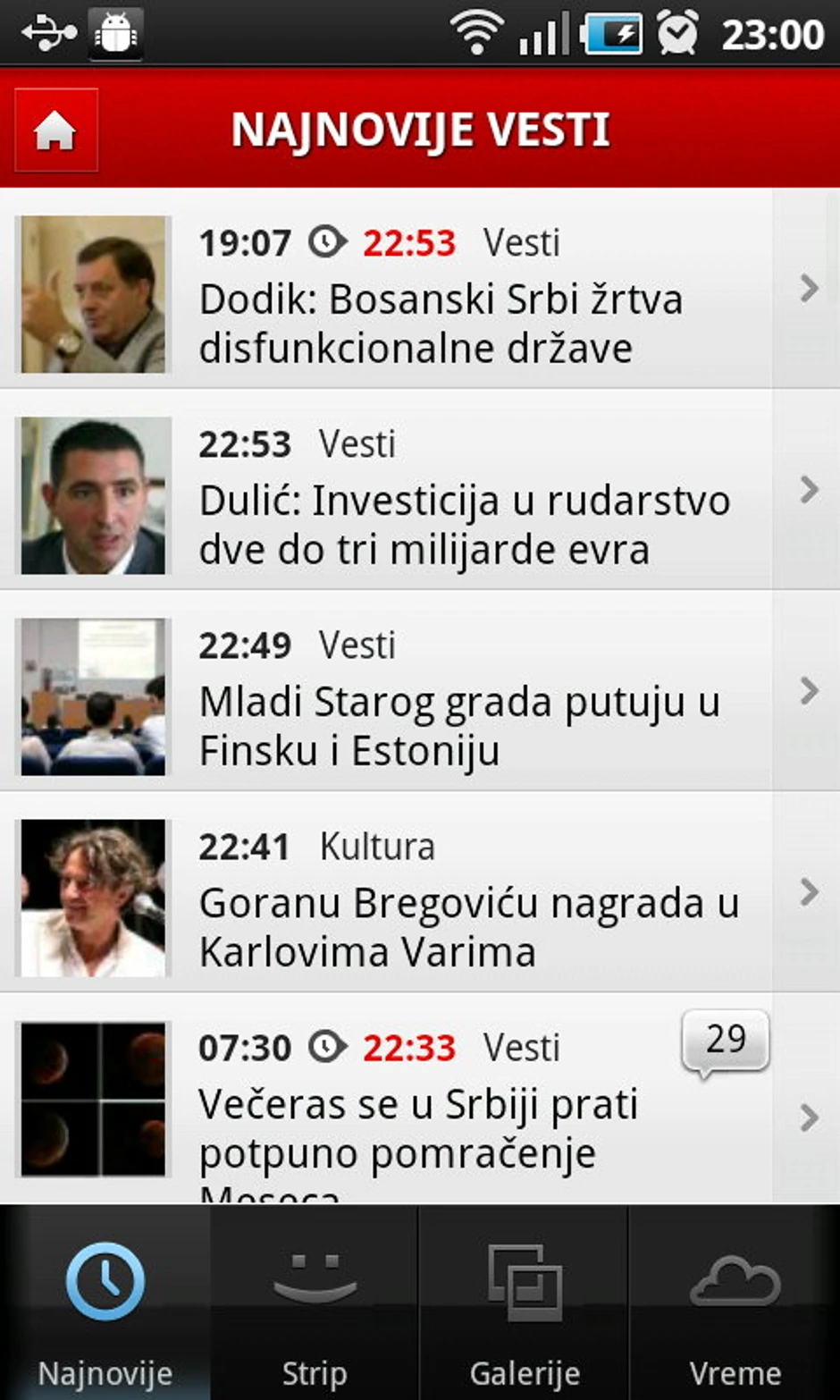Tap the alarm clock icon in the status bar

(676, 33)
